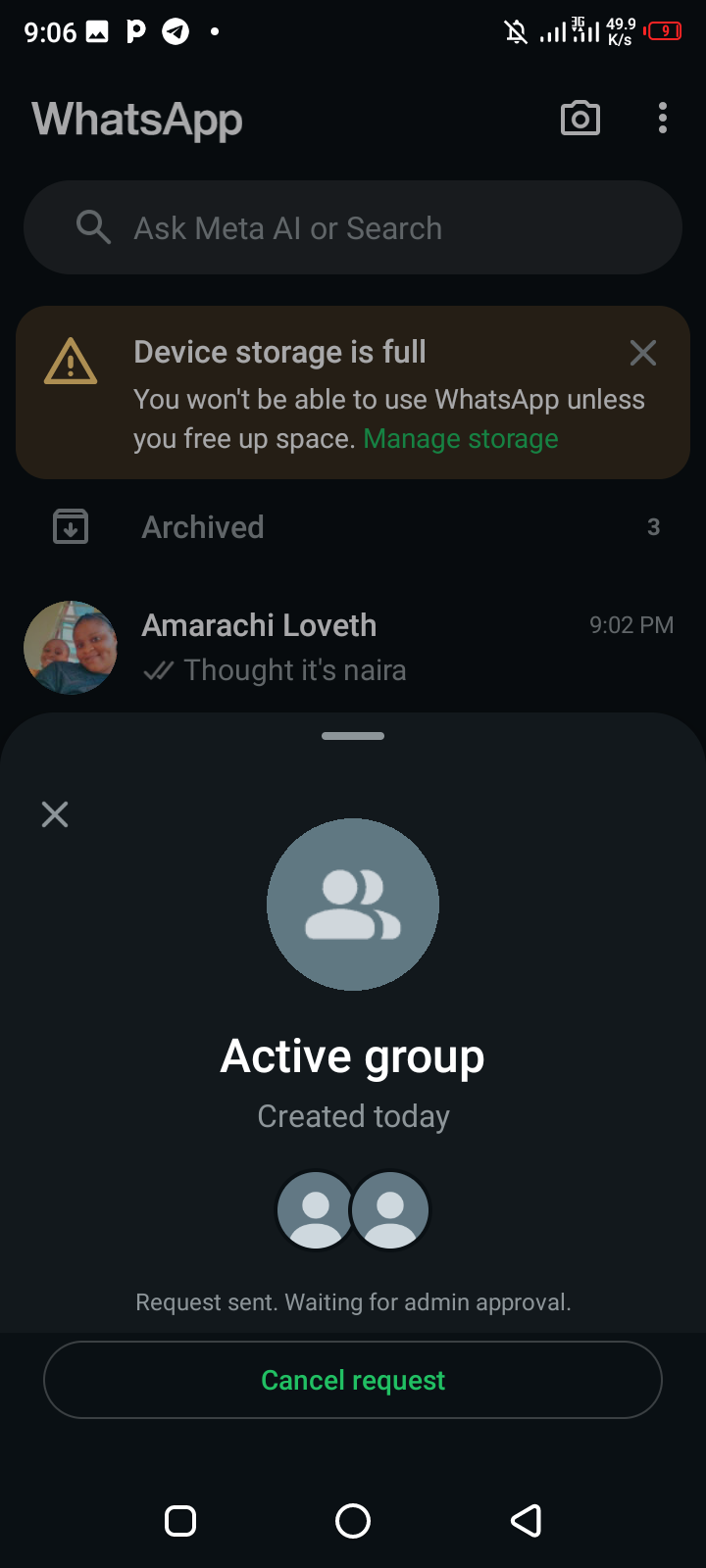706x1568 pixels.
Task: Cancel the group join request
Action: tap(353, 1380)
